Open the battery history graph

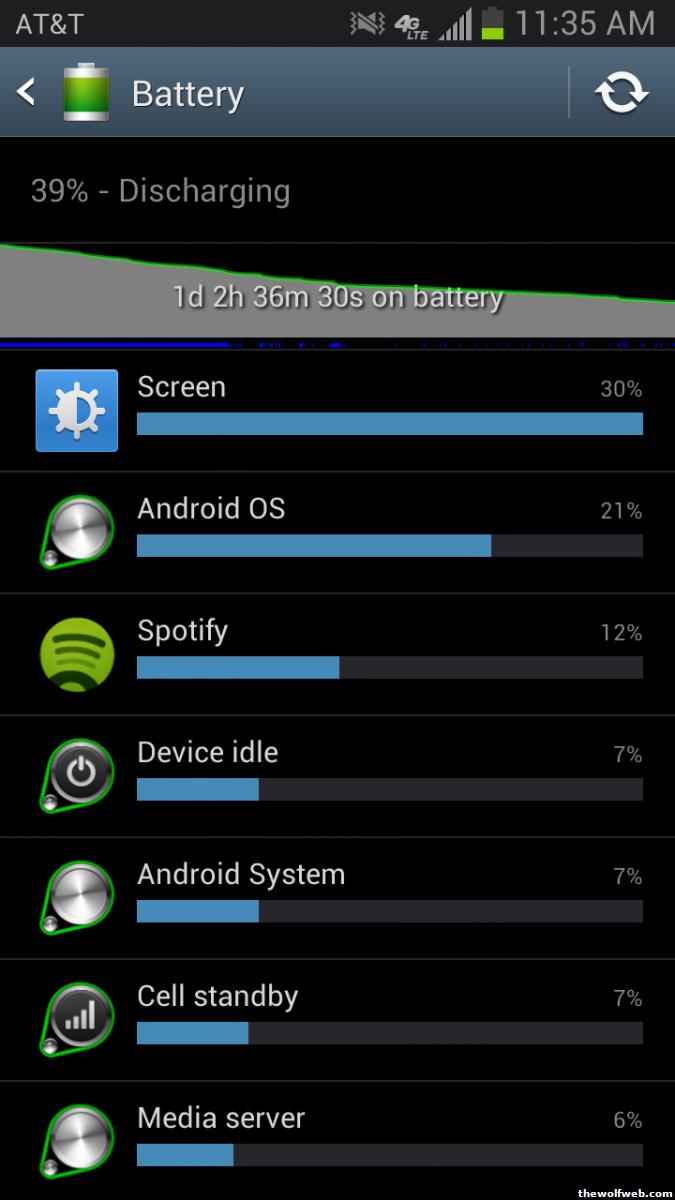(337, 292)
